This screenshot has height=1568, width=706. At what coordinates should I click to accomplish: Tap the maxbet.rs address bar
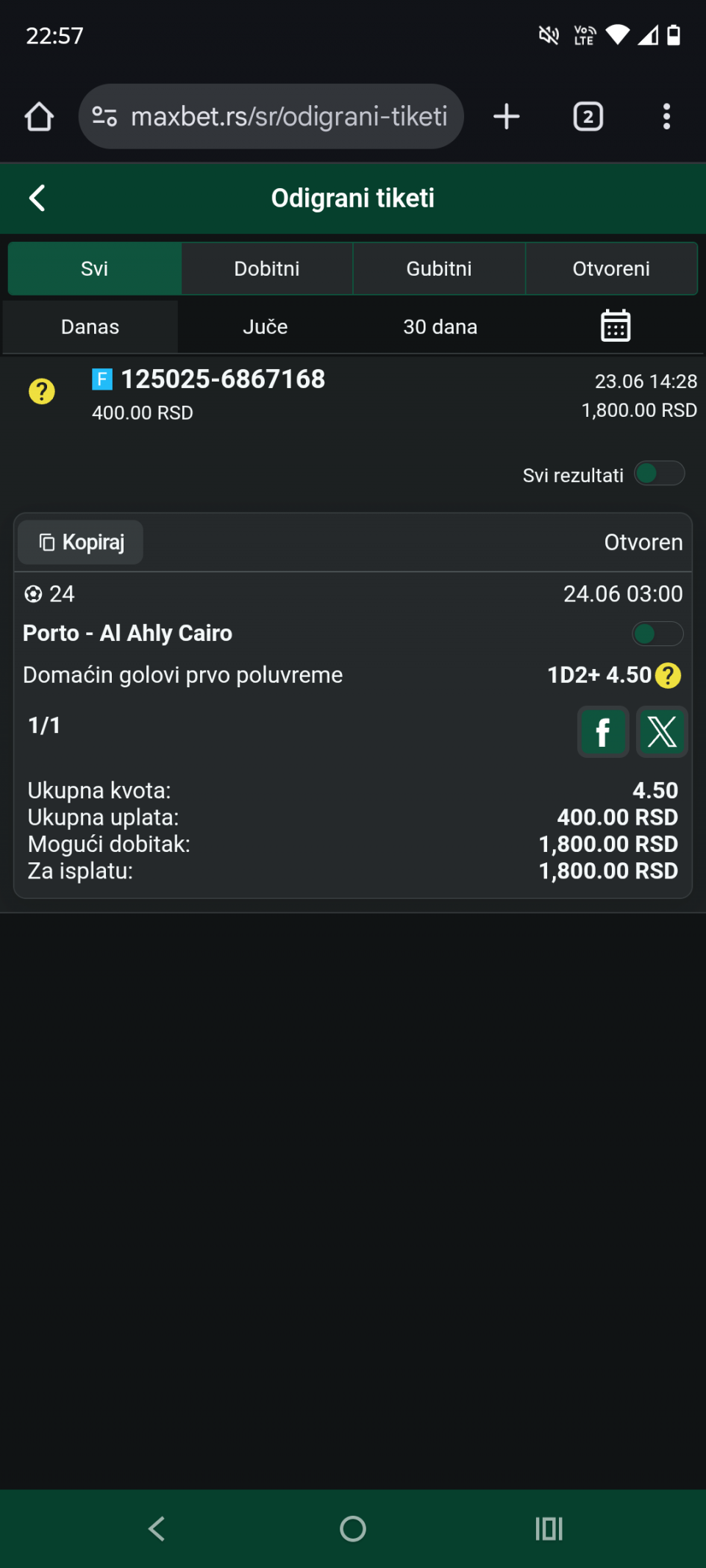(271, 116)
